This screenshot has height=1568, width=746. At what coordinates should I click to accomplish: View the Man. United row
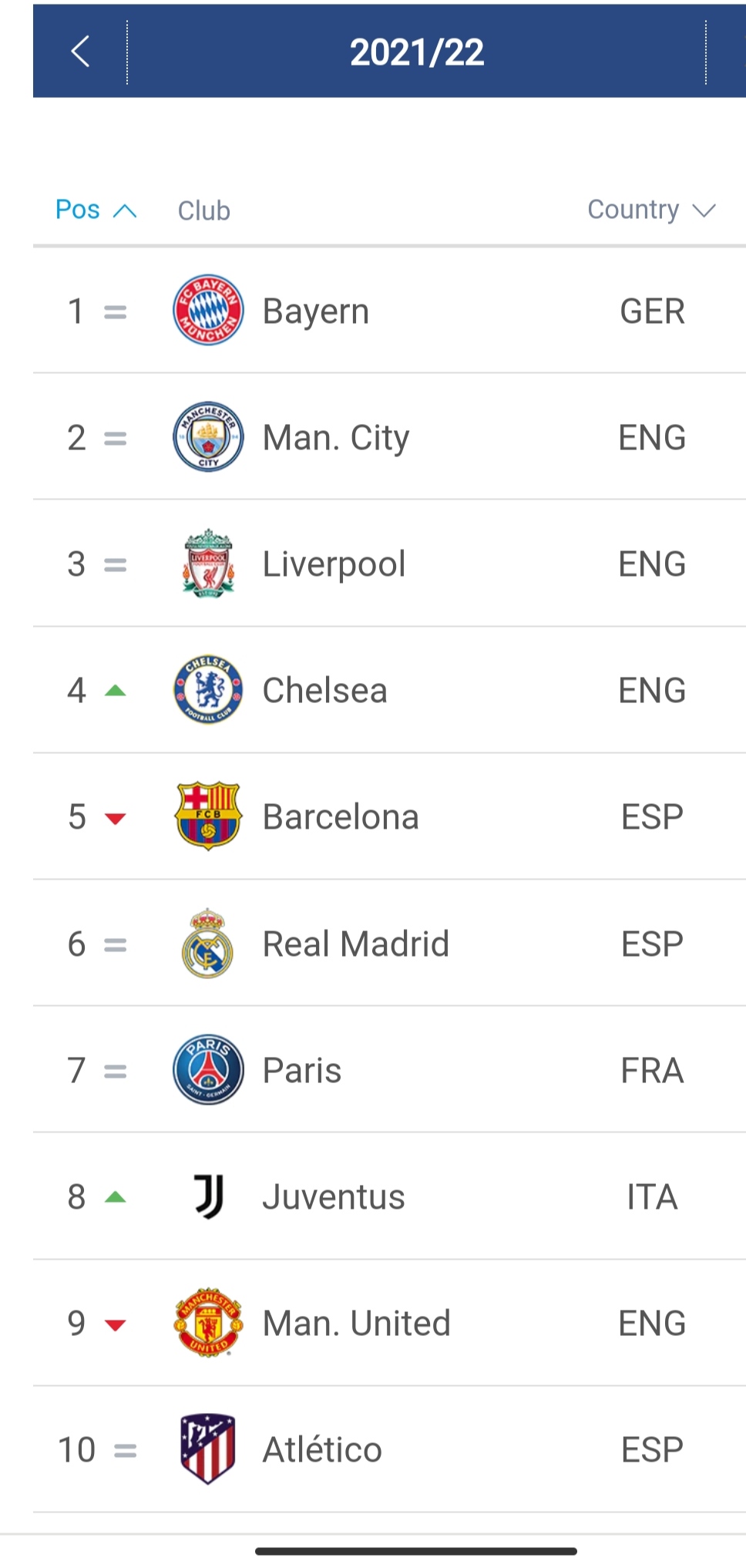(389, 1323)
